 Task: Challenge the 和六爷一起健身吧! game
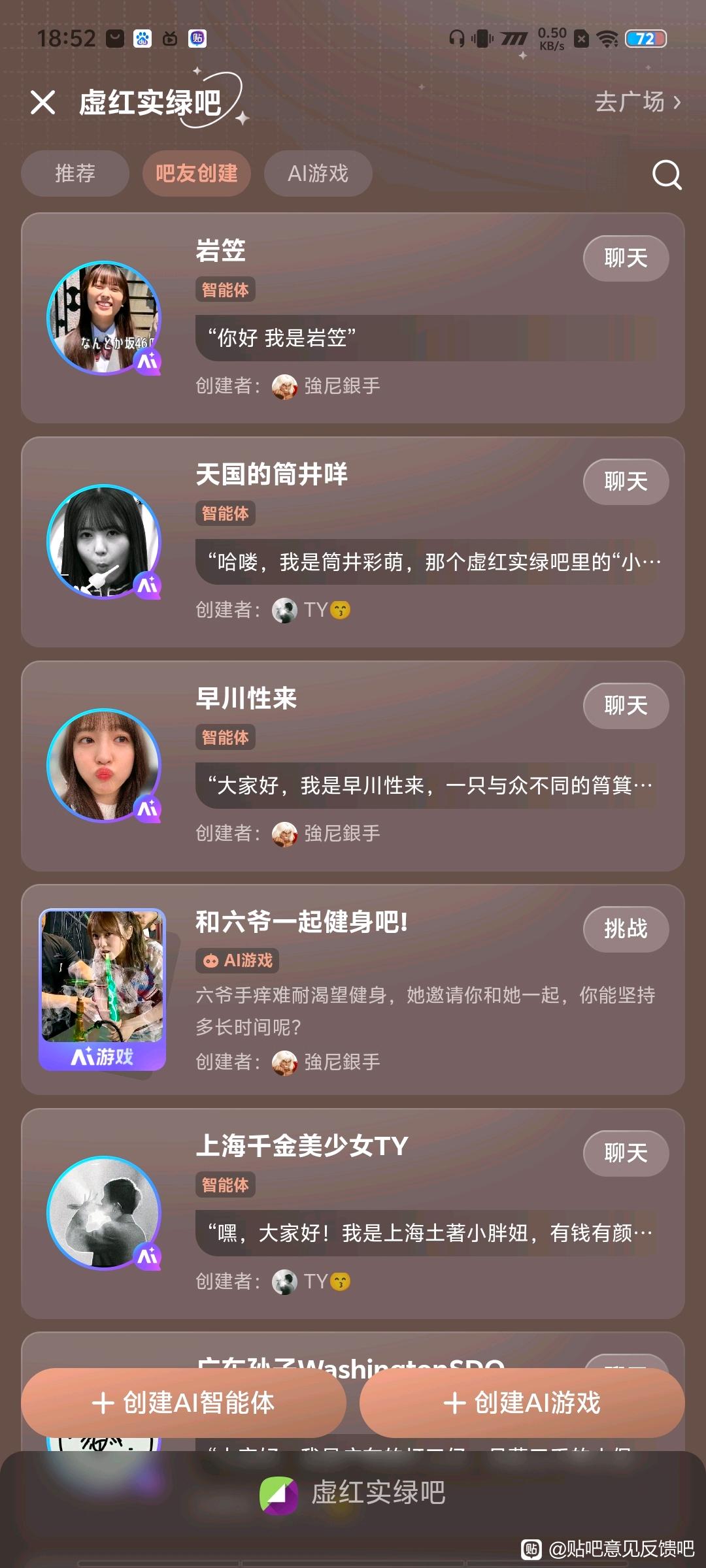click(x=625, y=929)
